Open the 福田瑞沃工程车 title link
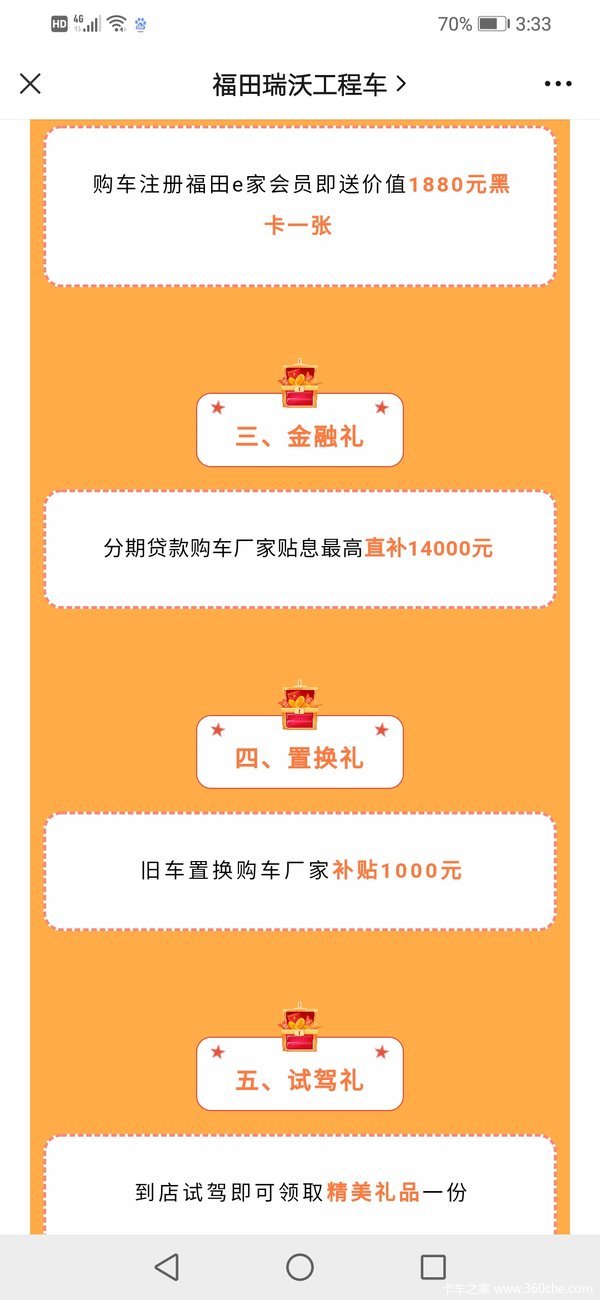Screen dimensions: 600x1300 [x=308, y=84]
